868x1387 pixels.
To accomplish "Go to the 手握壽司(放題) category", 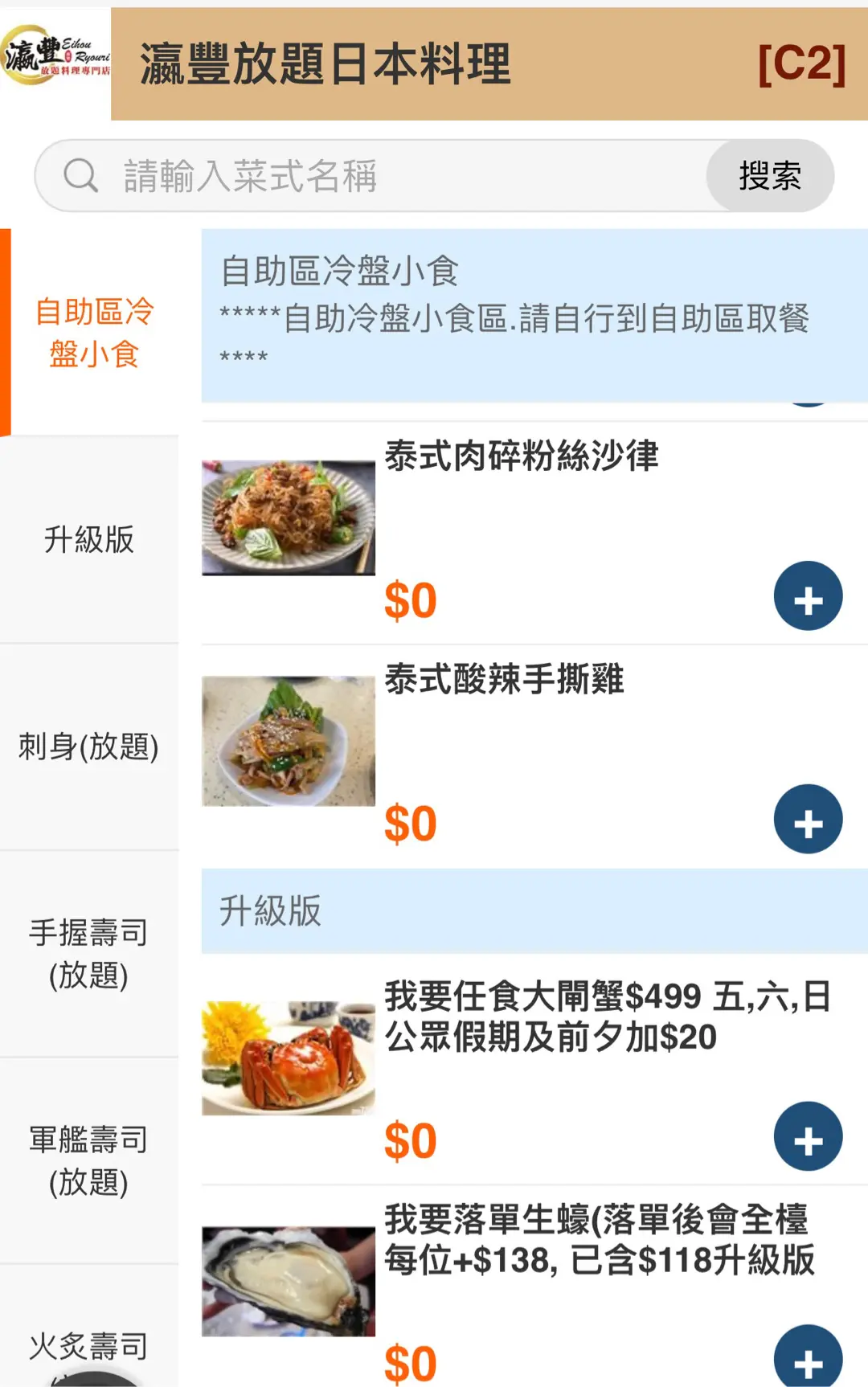I will (89, 954).
